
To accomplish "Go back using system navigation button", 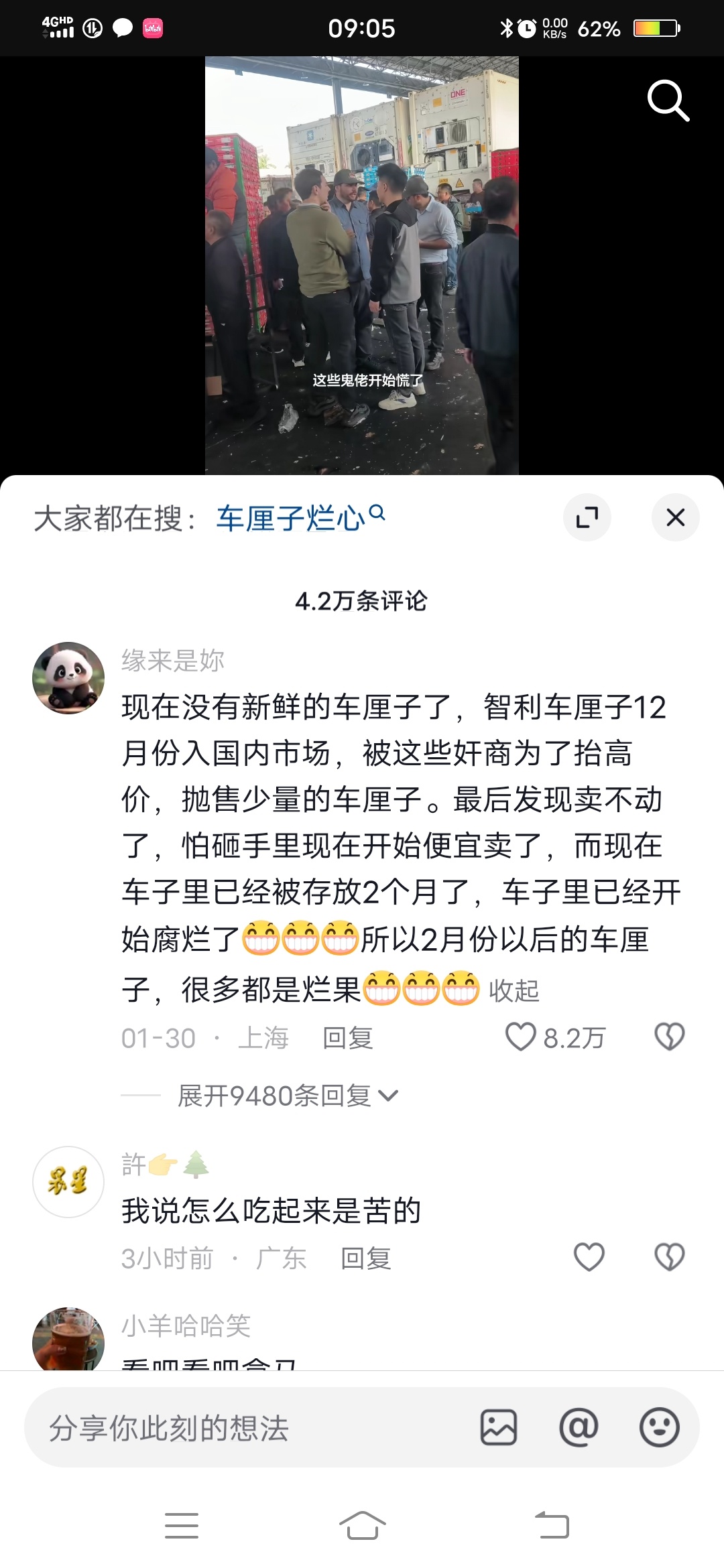I will coord(552,1526).
